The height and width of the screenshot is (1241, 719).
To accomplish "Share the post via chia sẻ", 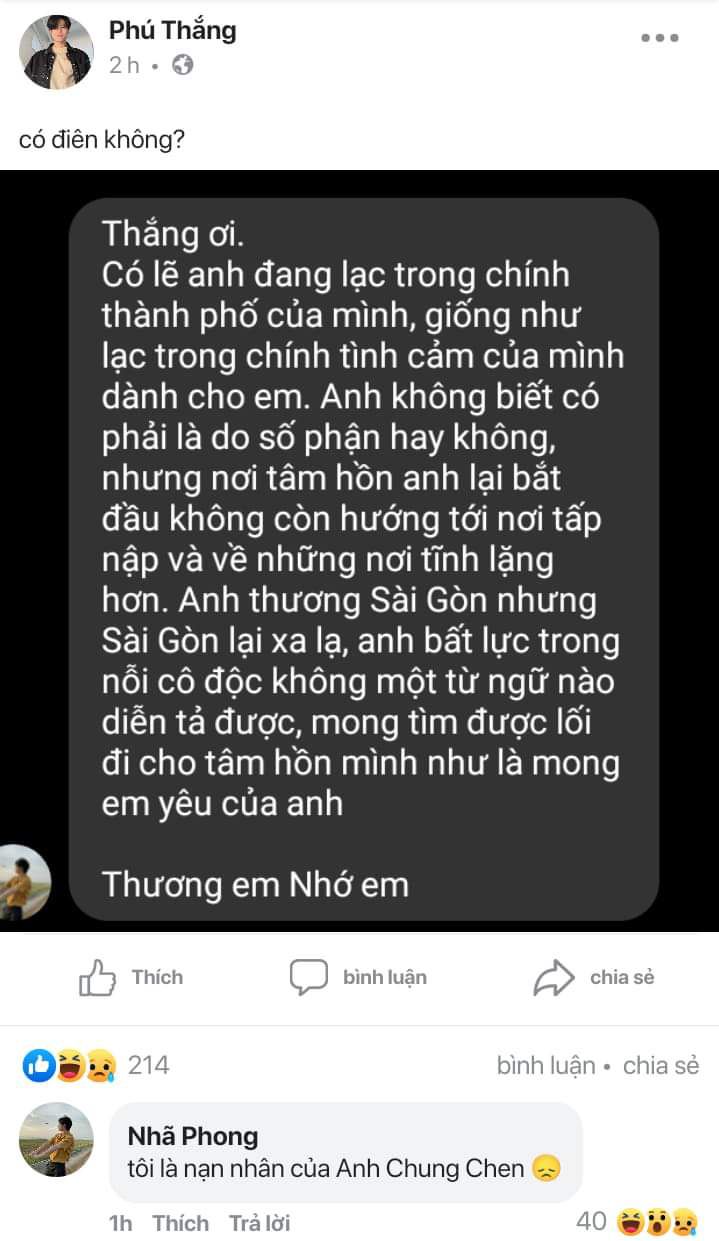I will pos(594,977).
